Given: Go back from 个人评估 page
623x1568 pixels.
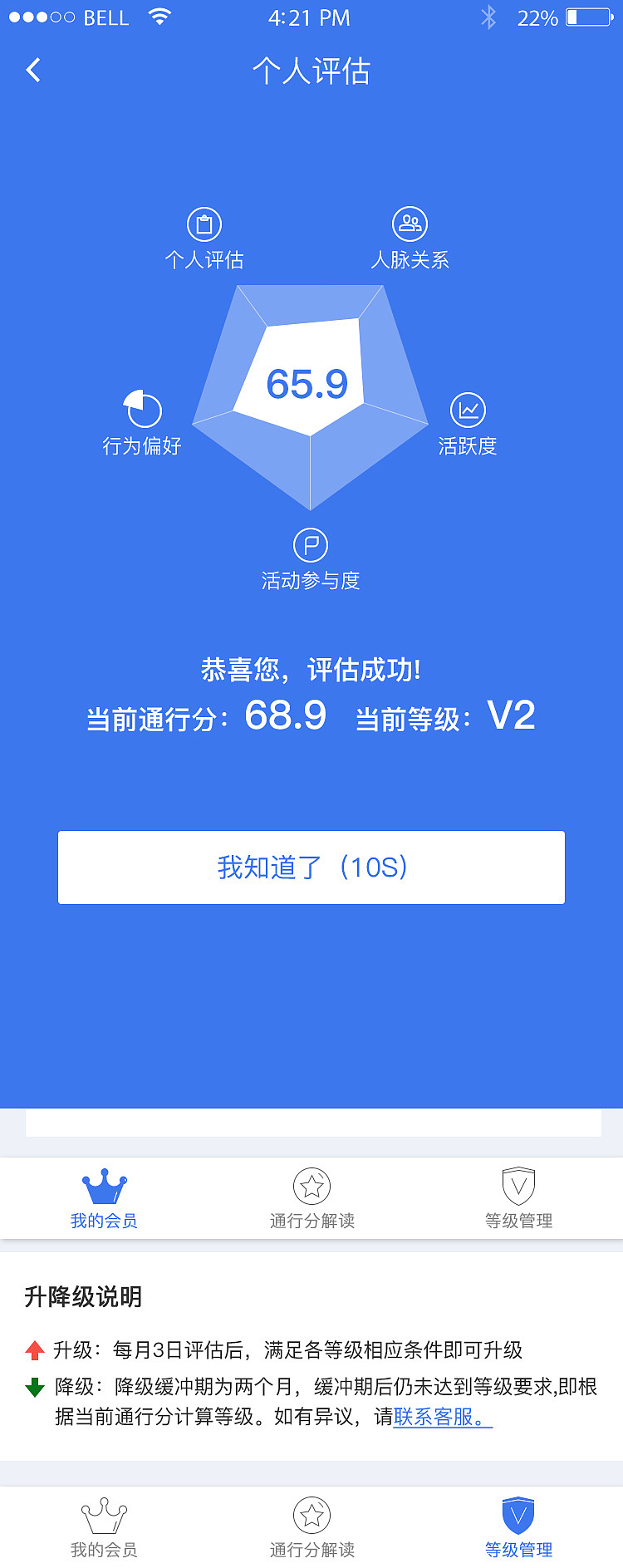Looking at the screenshot, I should pyautogui.click(x=33, y=71).
